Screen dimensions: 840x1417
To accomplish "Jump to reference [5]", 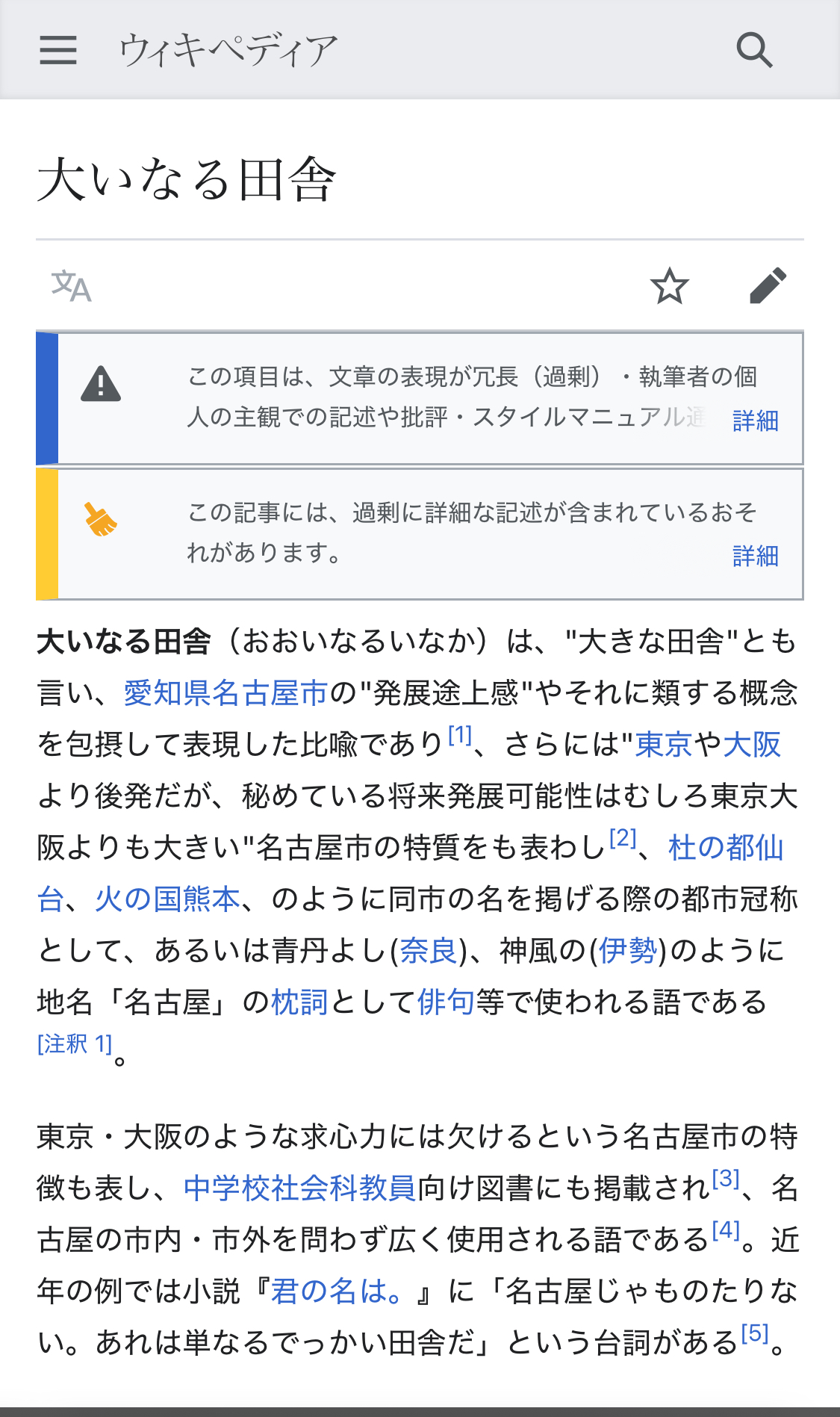I will pos(754,1333).
